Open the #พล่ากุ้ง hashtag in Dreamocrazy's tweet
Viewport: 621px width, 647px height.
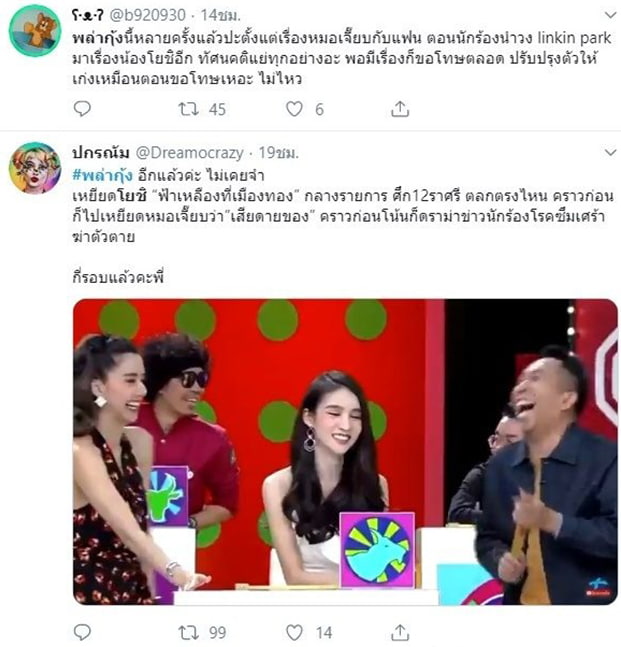106,174
